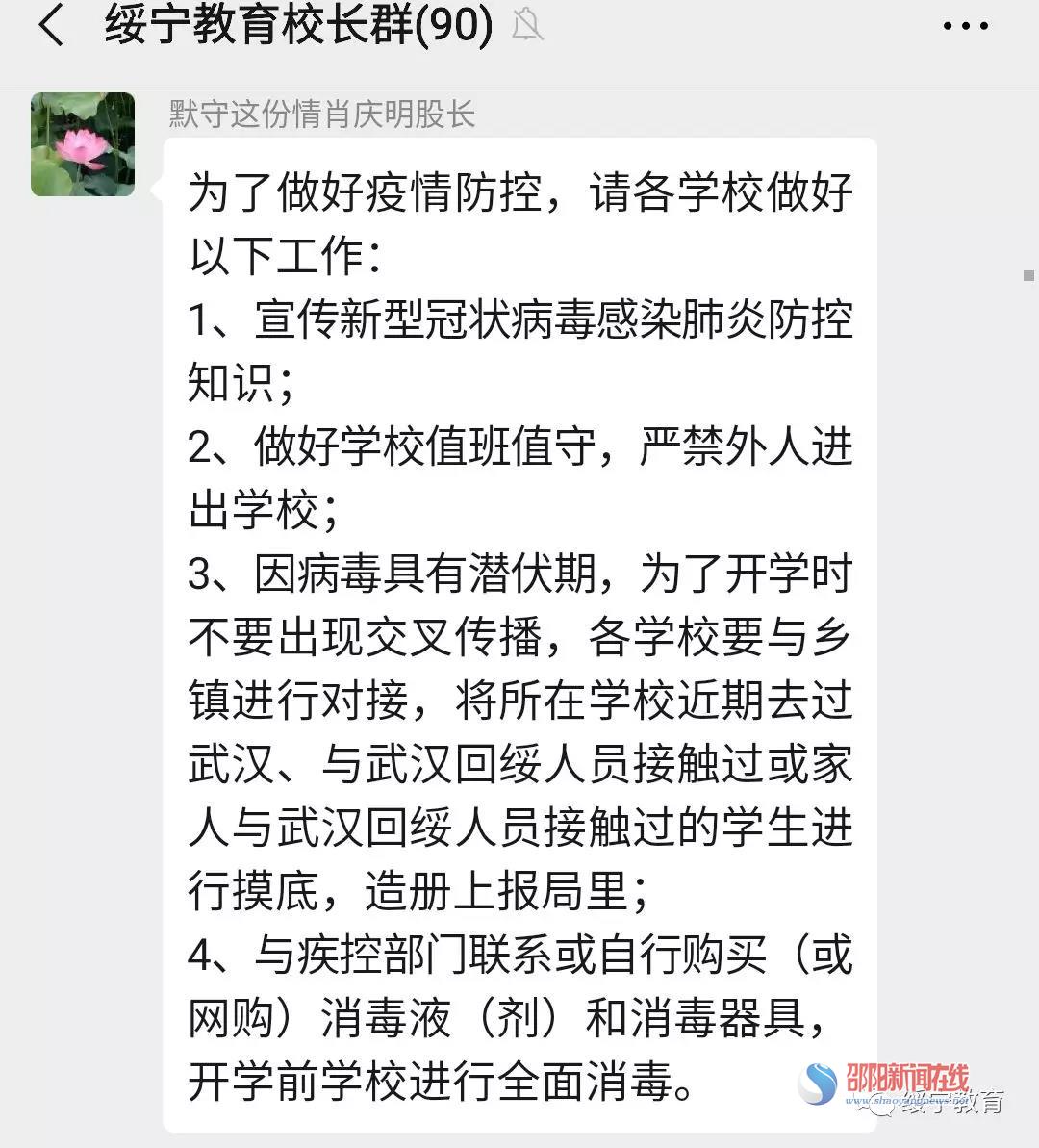Open the sender's lotus avatar profile

83,144
